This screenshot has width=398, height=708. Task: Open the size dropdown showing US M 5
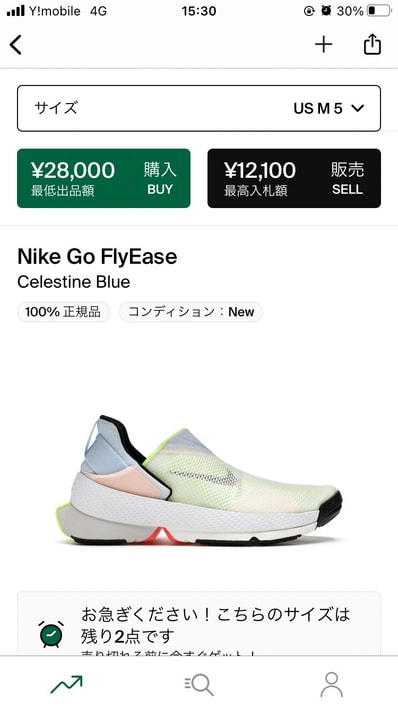pos(199,108)
